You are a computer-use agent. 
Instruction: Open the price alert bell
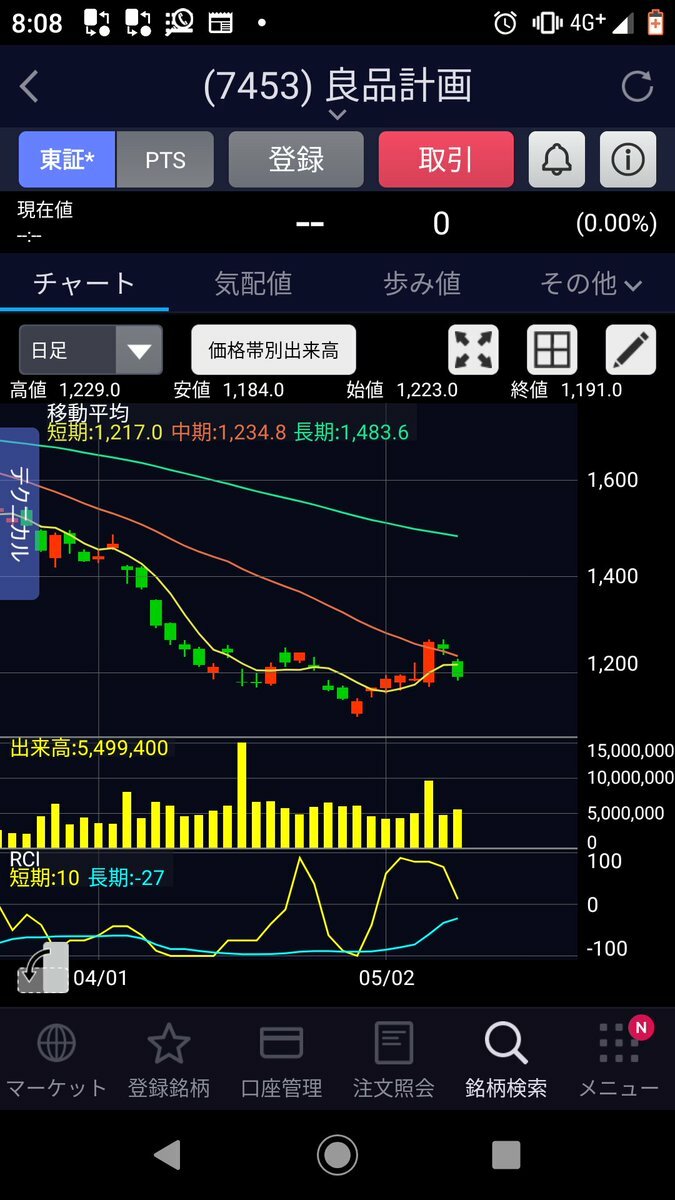[x=557, y=159]
